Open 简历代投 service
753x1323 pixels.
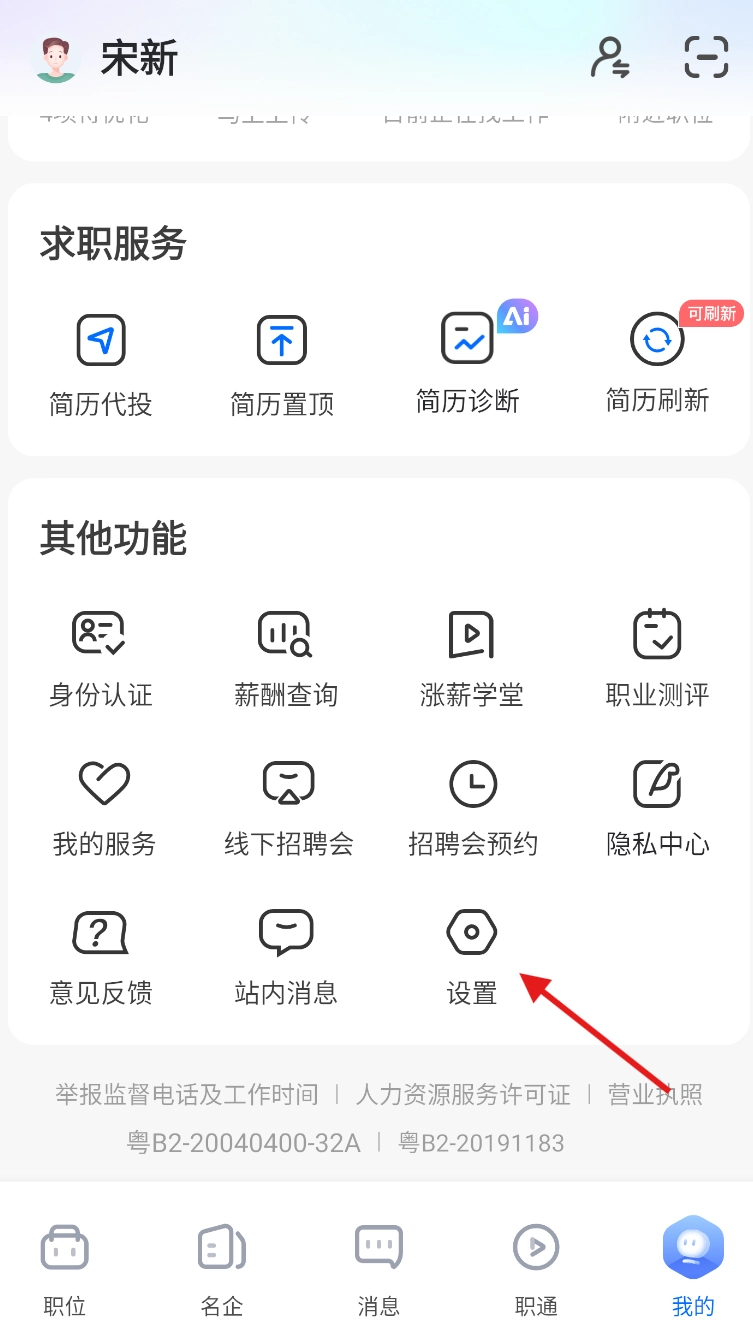101,364
